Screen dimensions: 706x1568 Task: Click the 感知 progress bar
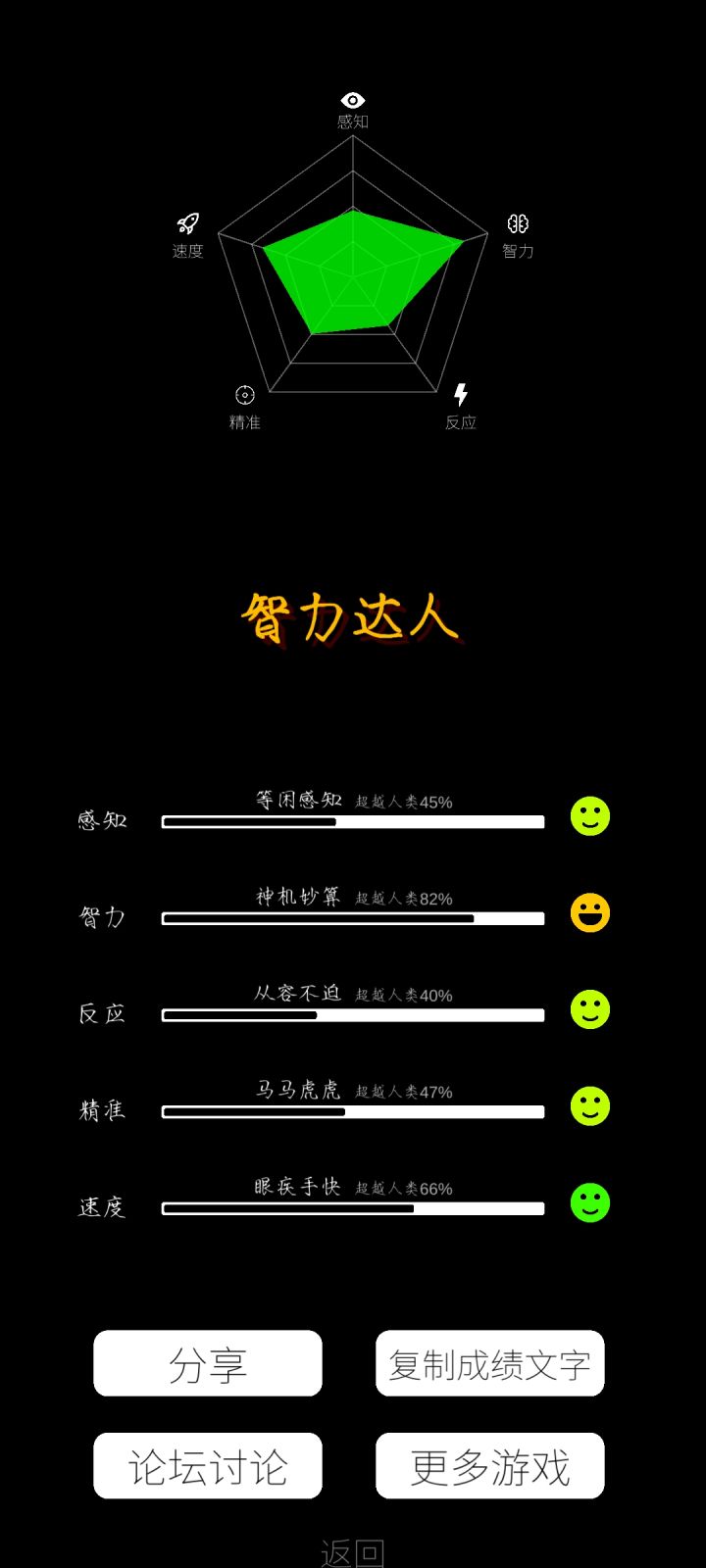coord(351,820)
